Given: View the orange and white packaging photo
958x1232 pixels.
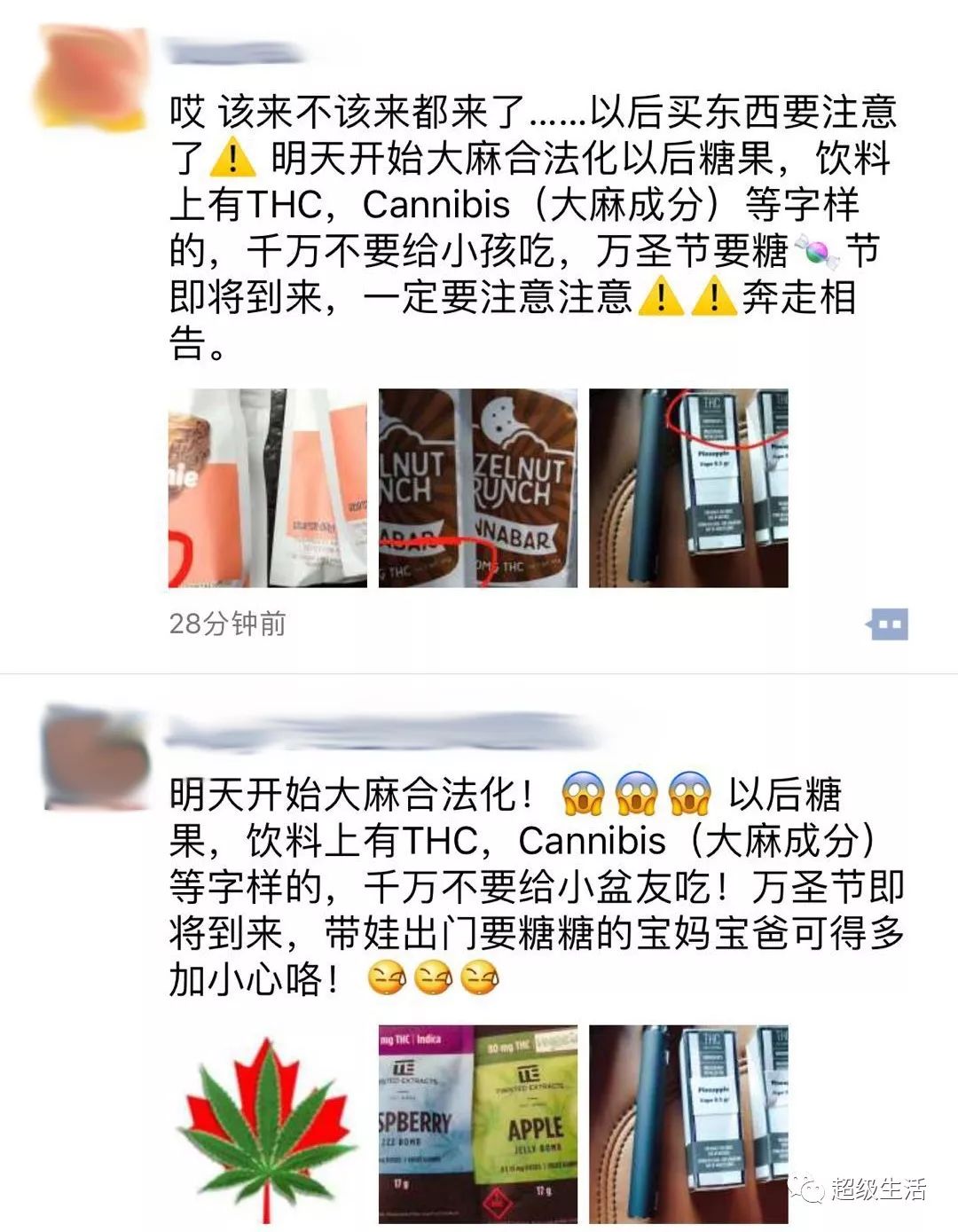Looking at the screenshot, I should click(267, 488).
